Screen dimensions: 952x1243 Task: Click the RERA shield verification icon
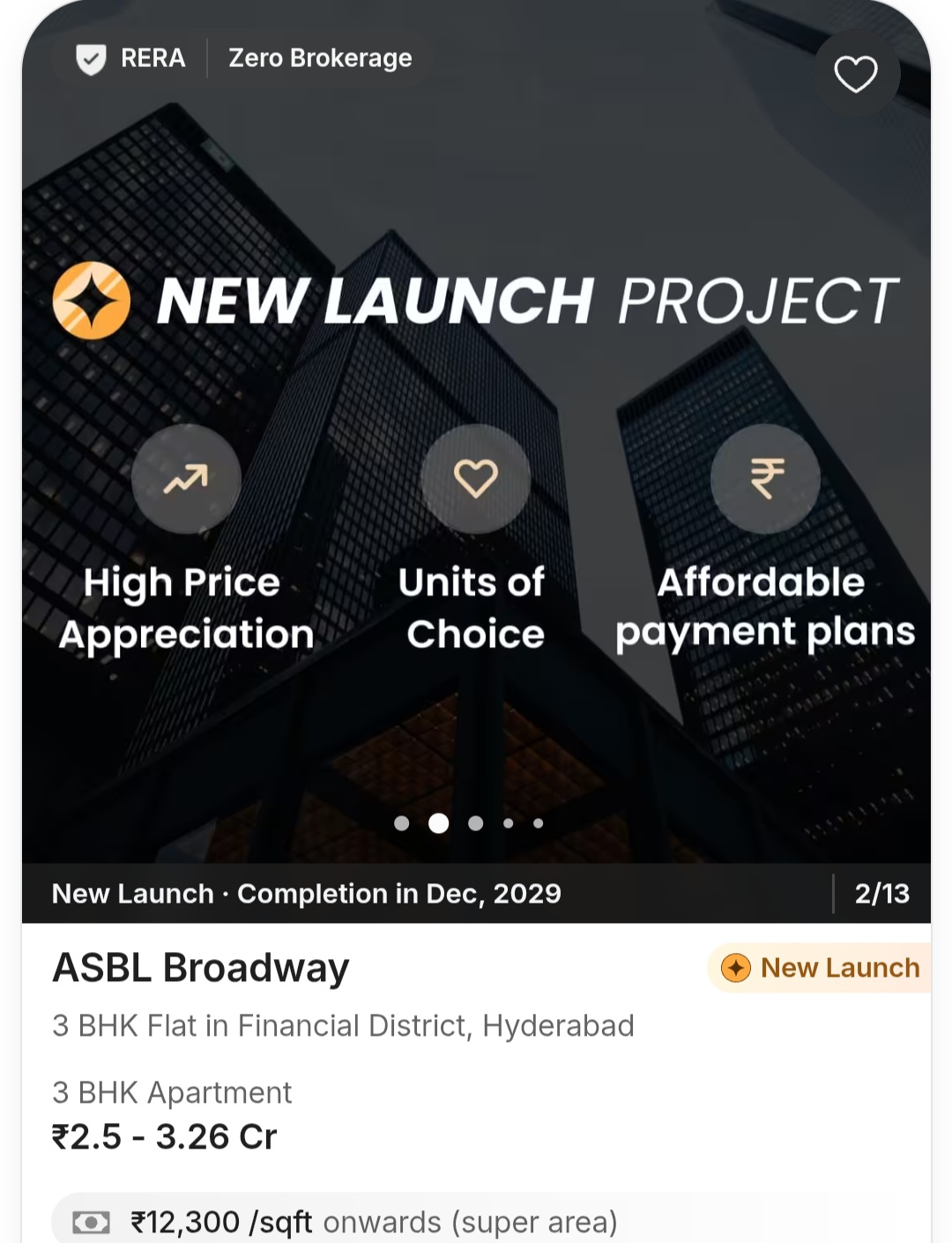tap(92, 58)
